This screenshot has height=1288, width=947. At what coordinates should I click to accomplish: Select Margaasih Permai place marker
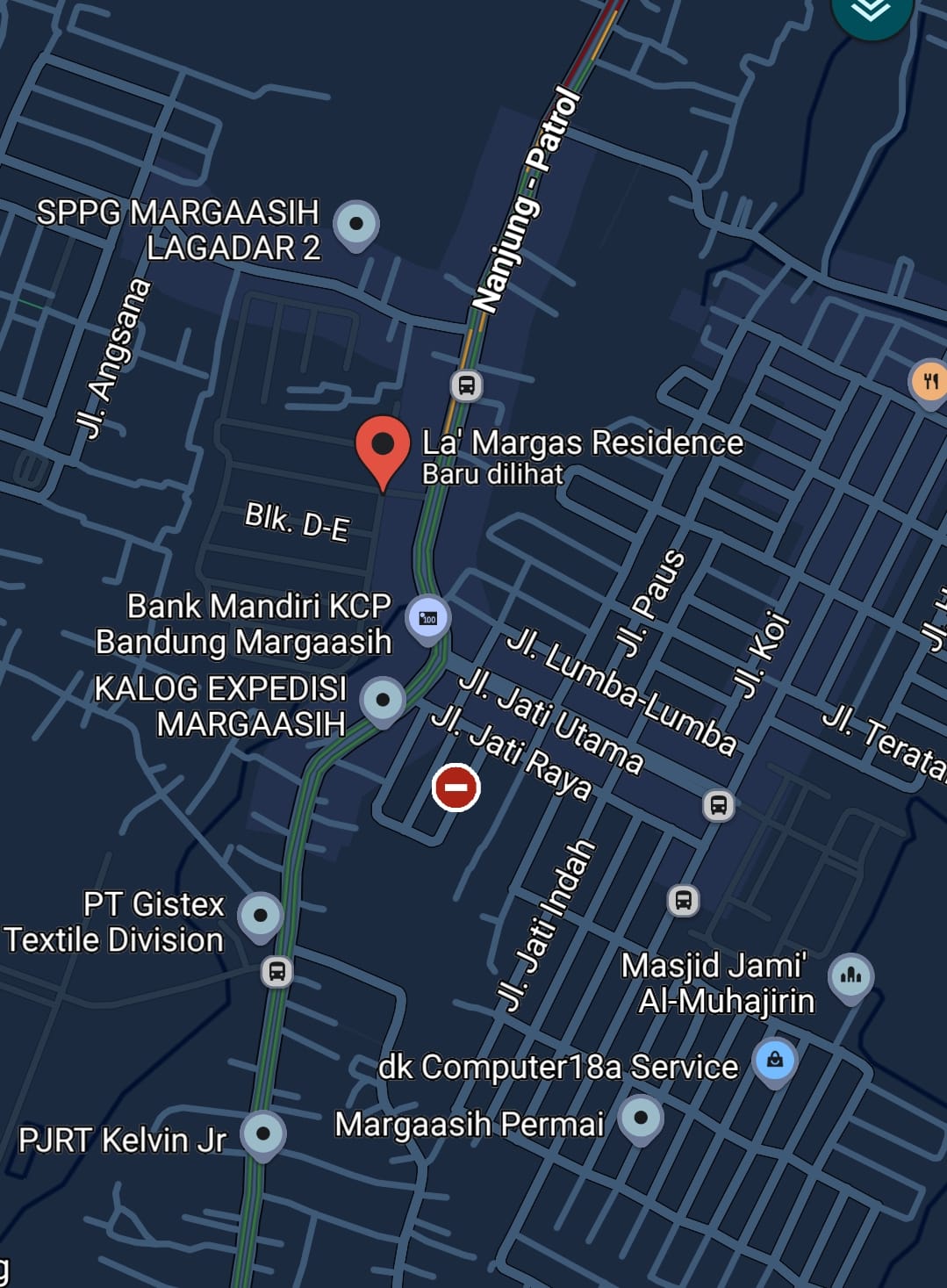[x=641, y=1119]
